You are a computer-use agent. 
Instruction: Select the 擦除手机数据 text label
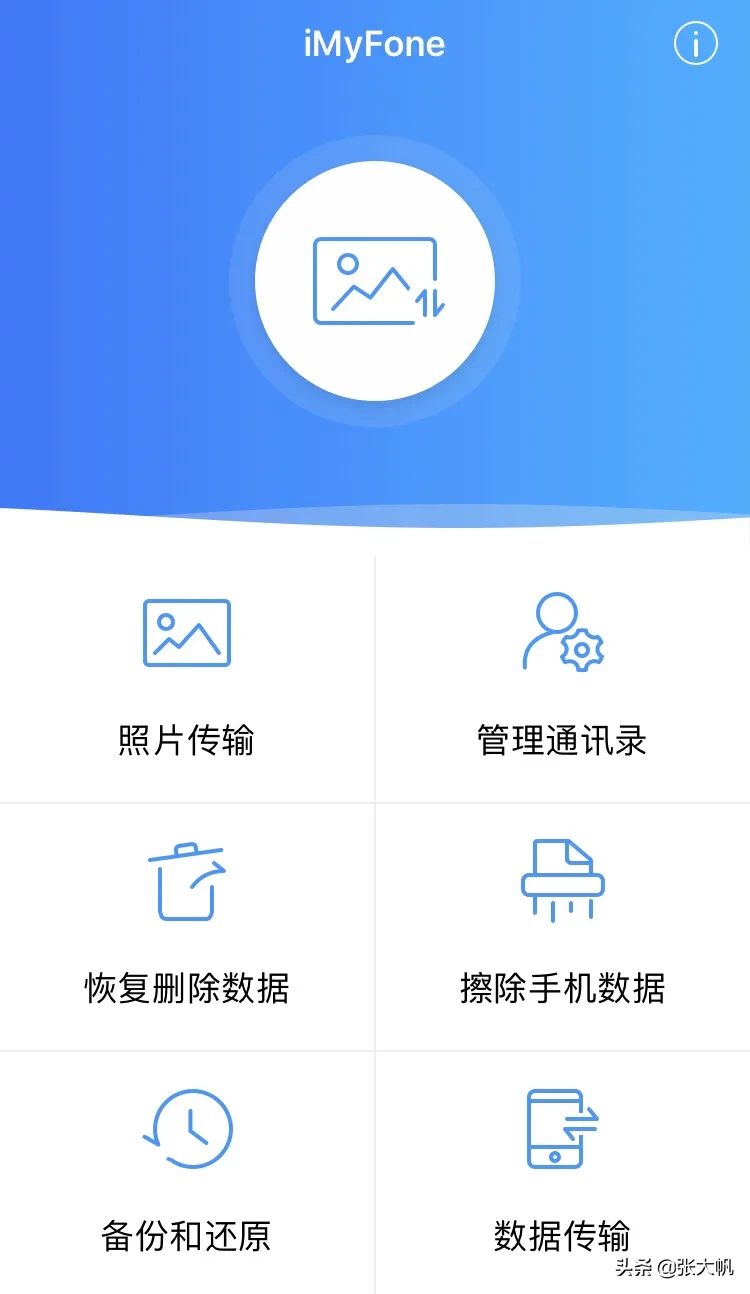pos(562,988)
